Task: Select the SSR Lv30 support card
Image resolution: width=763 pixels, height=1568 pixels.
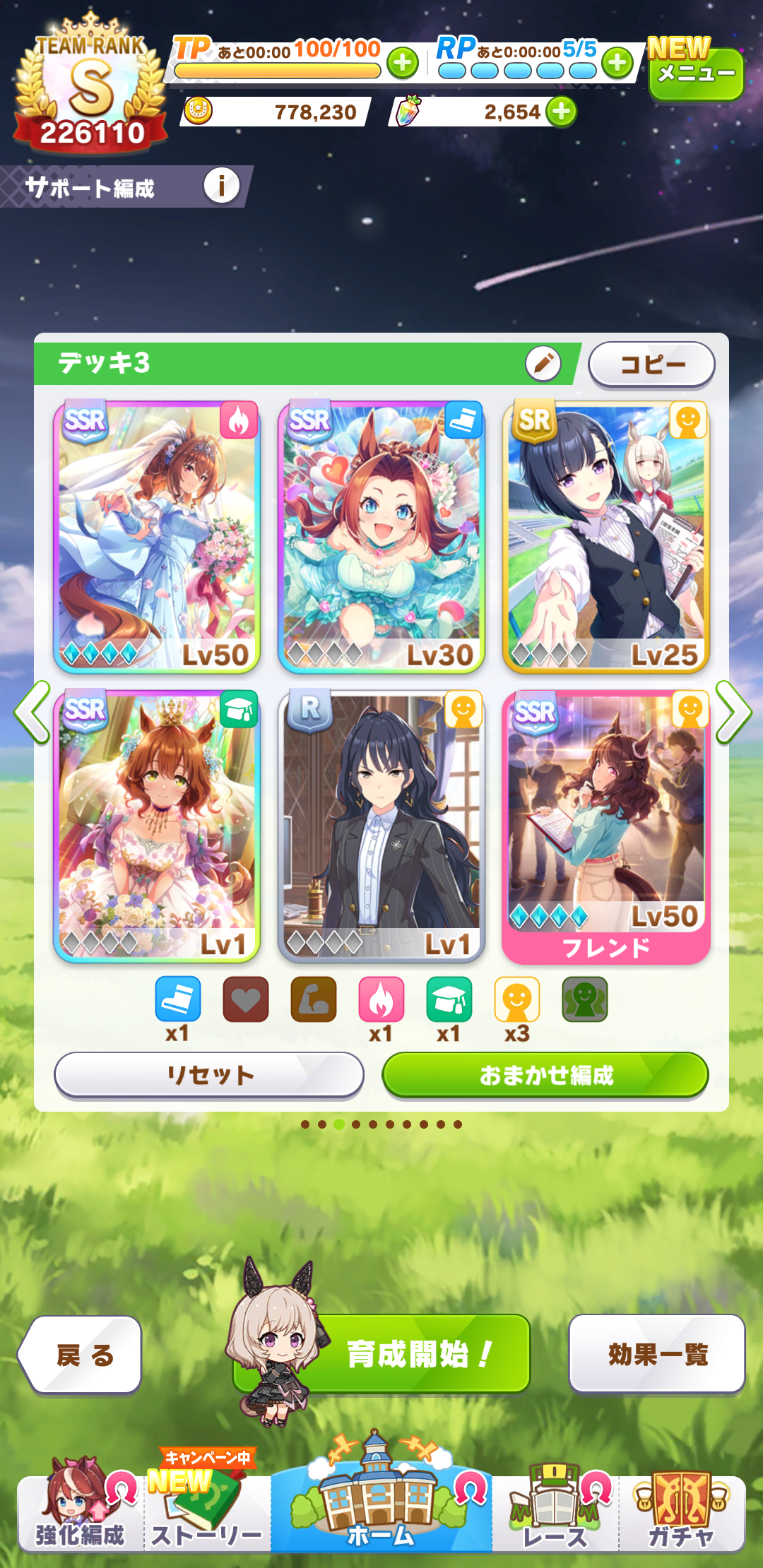Action: click(381, 537)
